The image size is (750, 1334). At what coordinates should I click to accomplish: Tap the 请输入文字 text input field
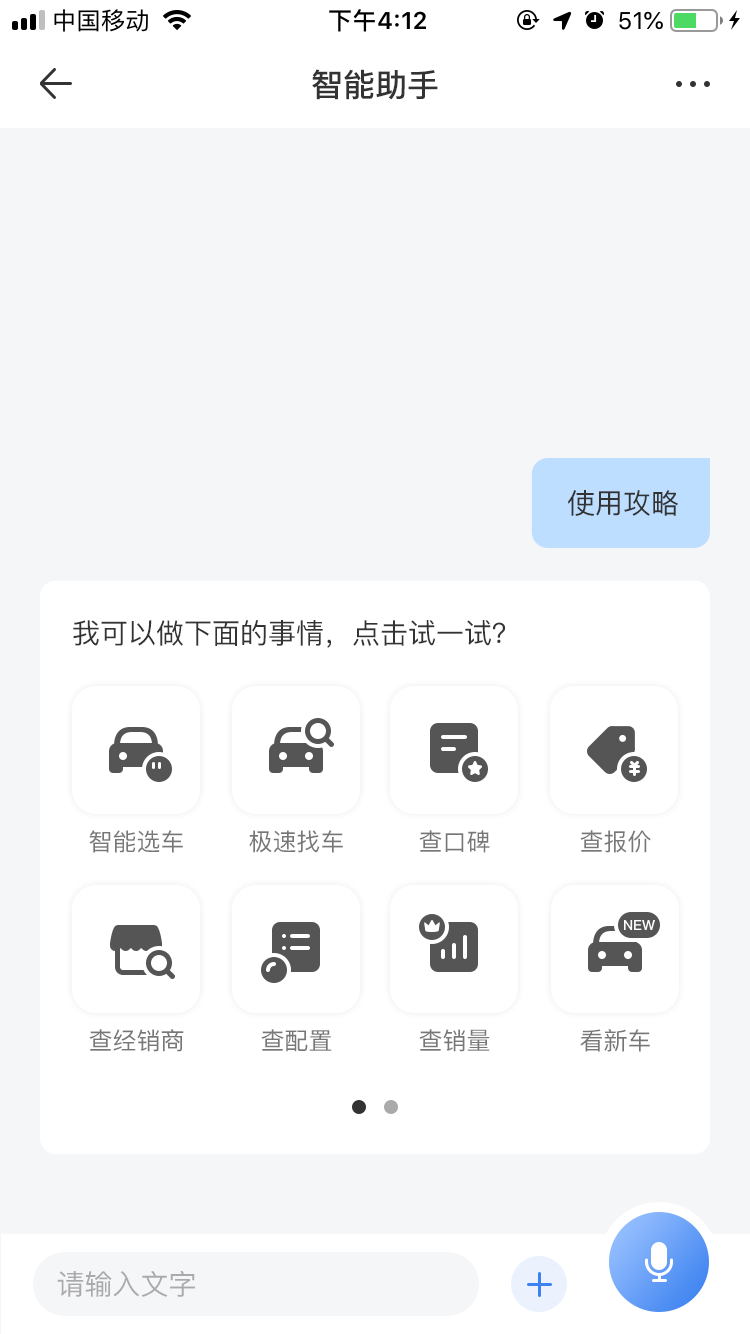(256, 1284)
